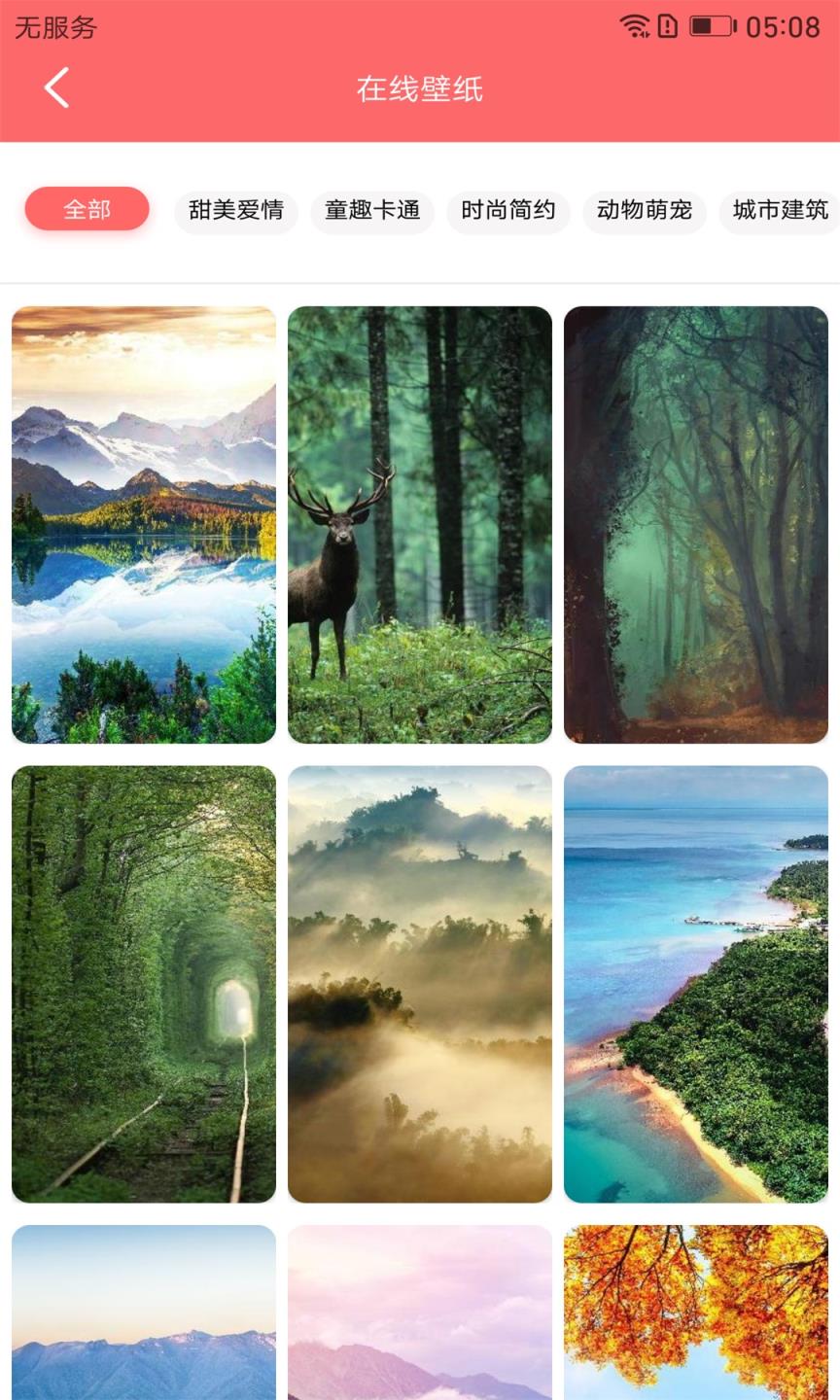840x1400 pixels.
Task: Select the 全部 category chip
Action: 87,209
